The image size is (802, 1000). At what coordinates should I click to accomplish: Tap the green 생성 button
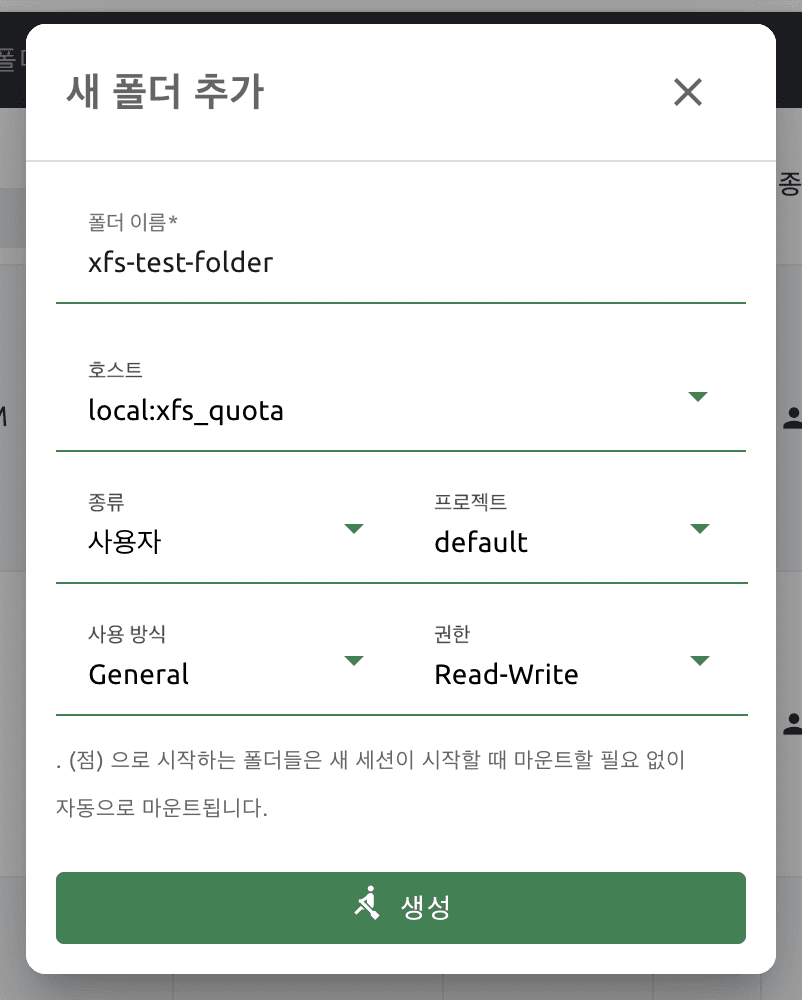[400, 907]
